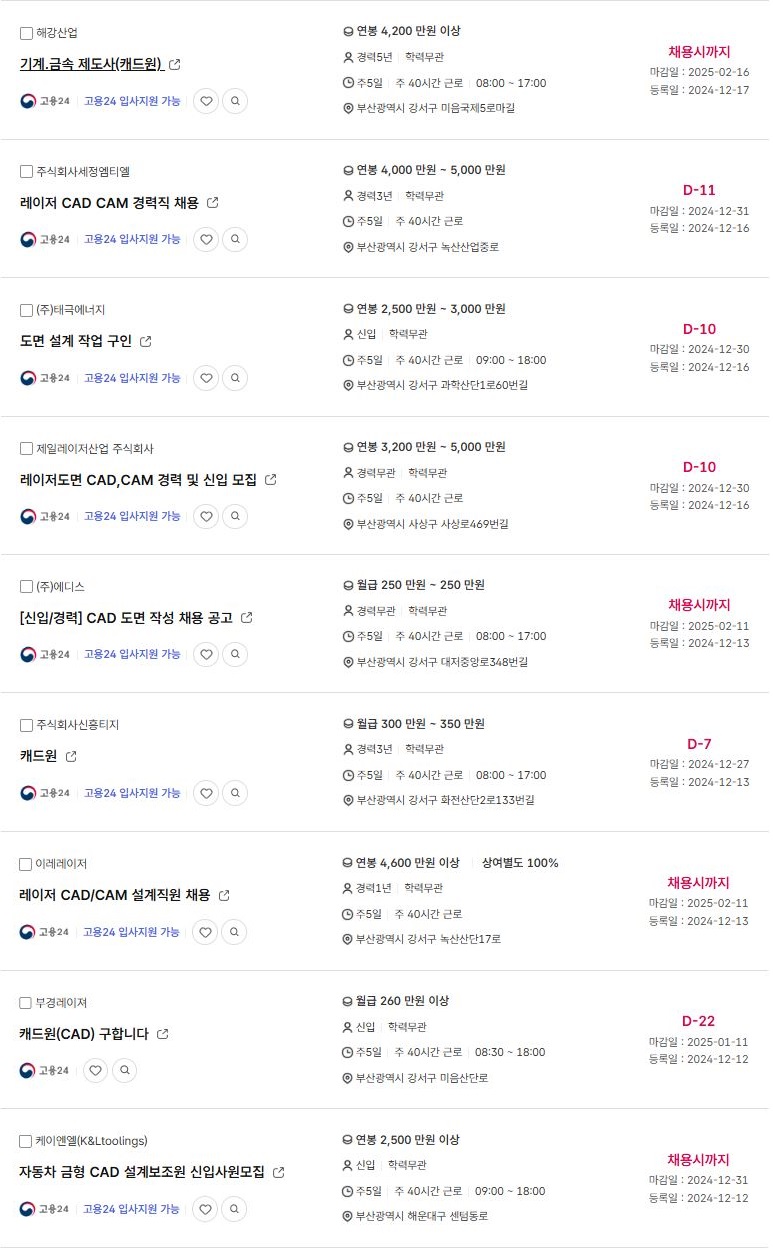This screenshot has width=773, height=1248.
Task: Open 레이저도면 CAD,CAM 경력 및 신입 모집
Action: coord(139,480)
